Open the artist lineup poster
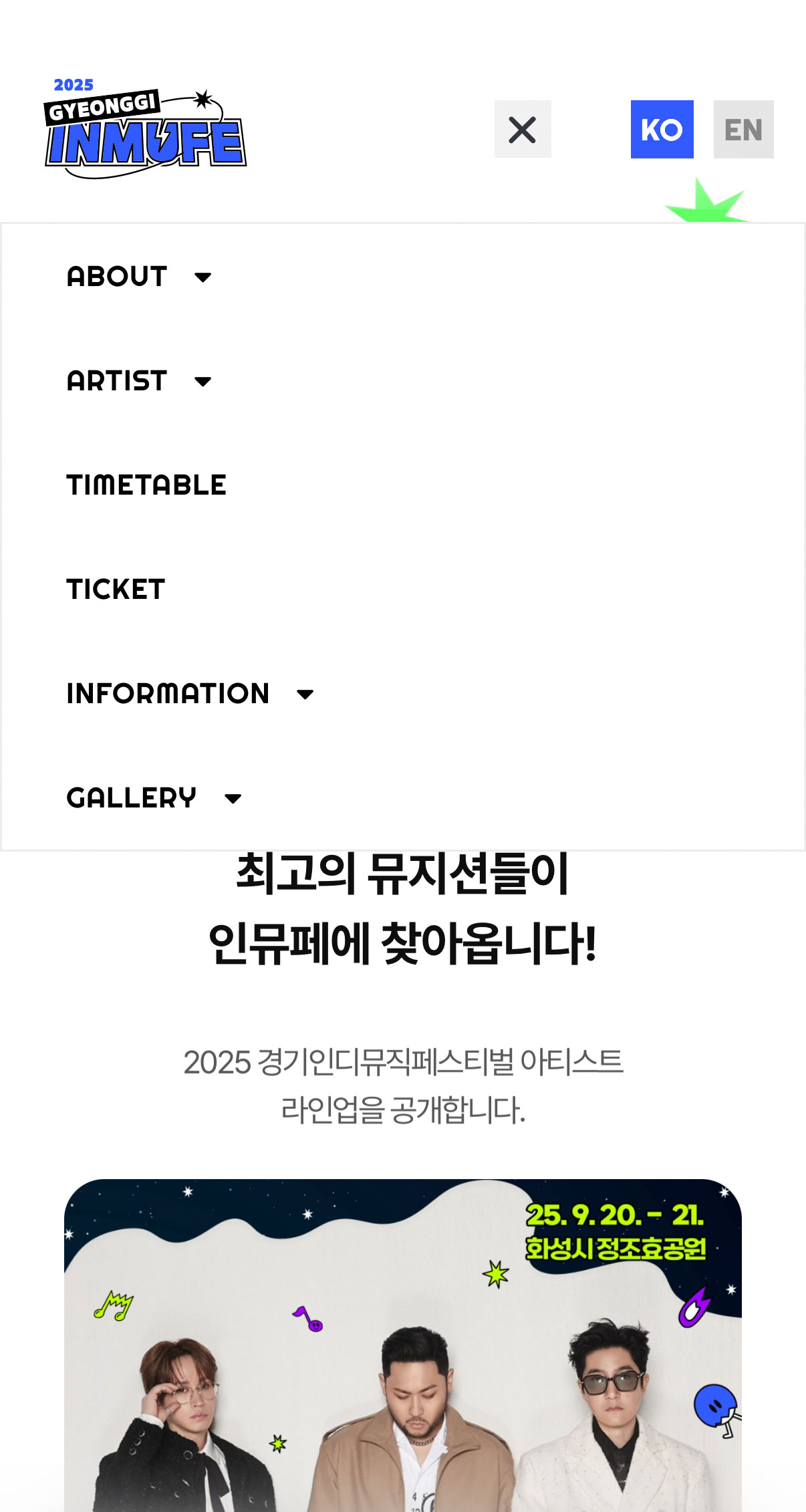The height and width of the screenshot is (1512, 806). pyautogui.click(x=402, y=1344)
